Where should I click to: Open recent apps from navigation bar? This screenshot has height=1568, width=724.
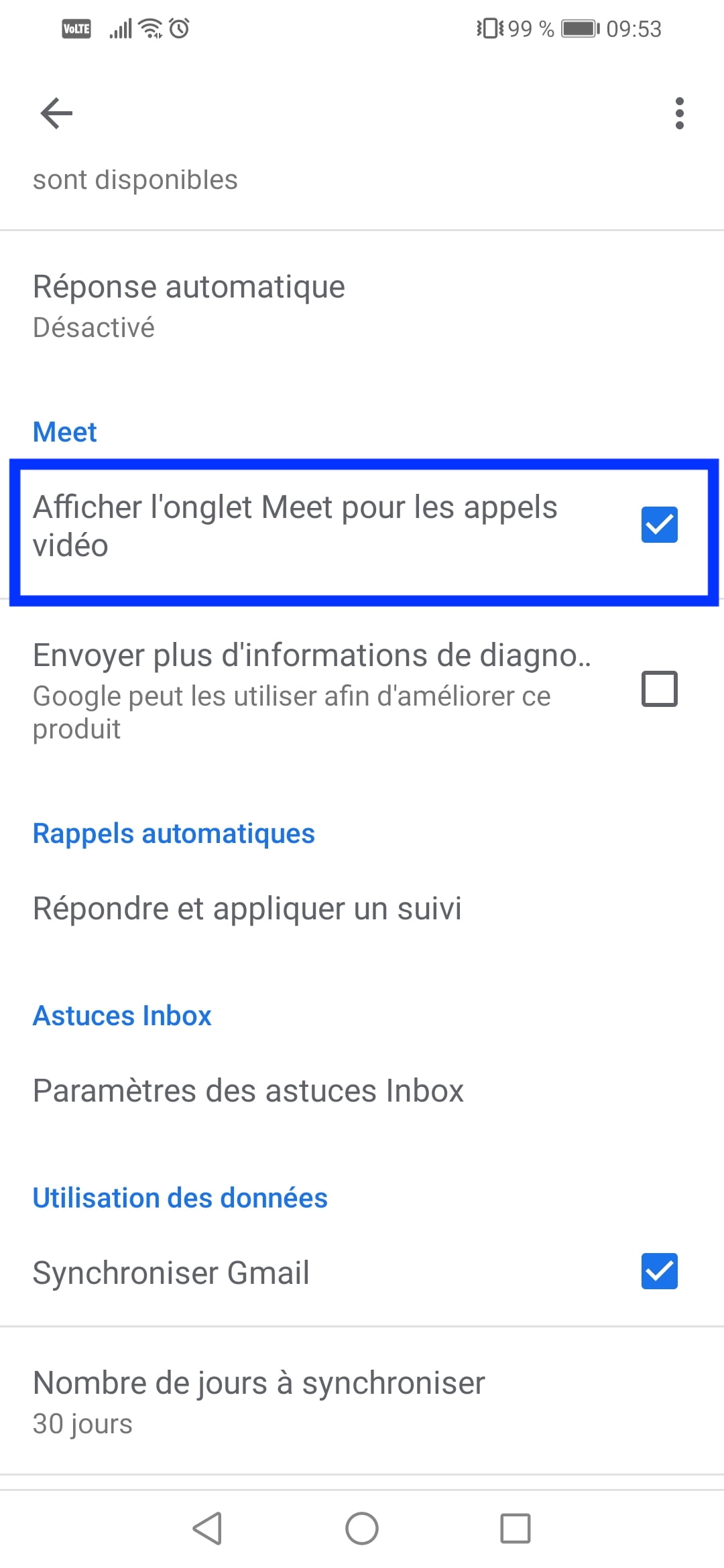516,1528
